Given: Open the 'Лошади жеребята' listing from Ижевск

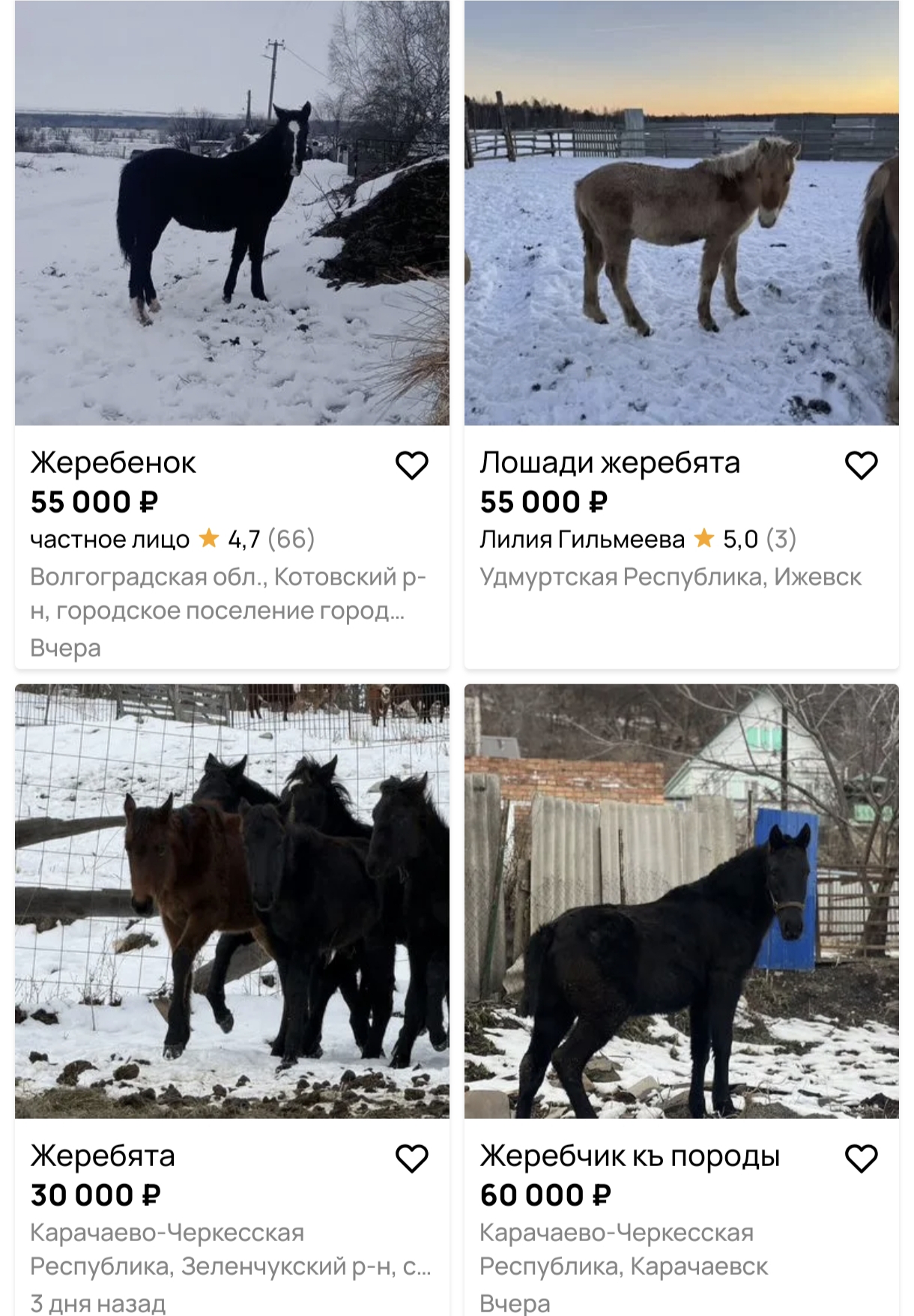Looking at the screenshot, I should click(x=609, y=463).
